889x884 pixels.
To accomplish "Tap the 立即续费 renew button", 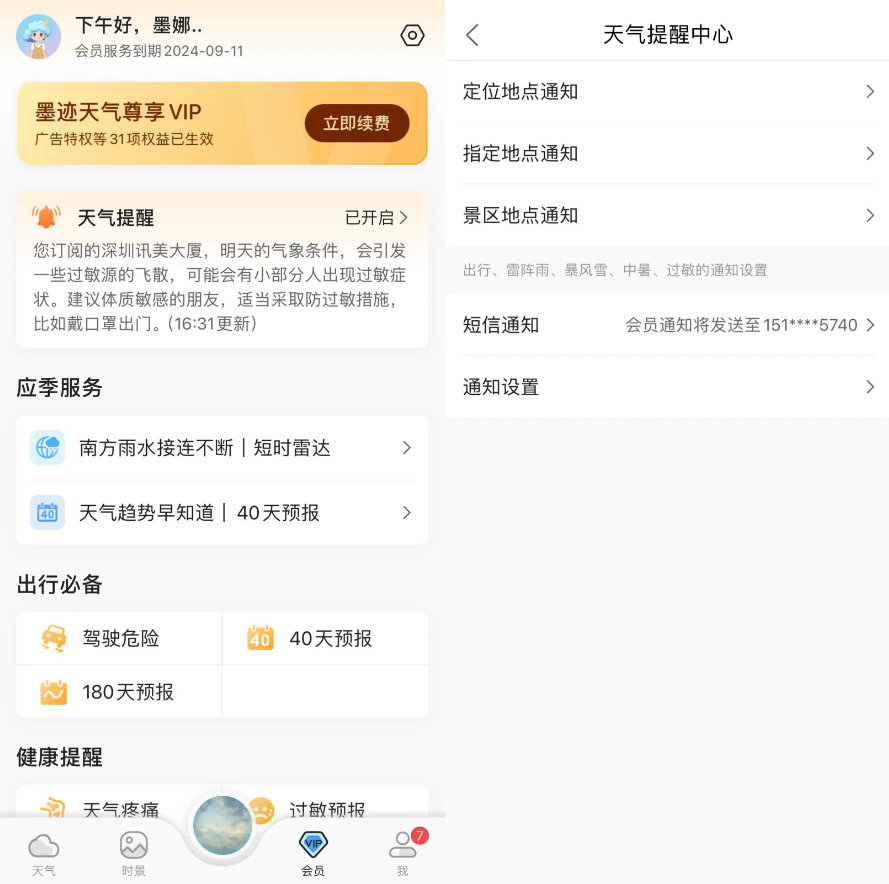I will (x=357, y=123).
